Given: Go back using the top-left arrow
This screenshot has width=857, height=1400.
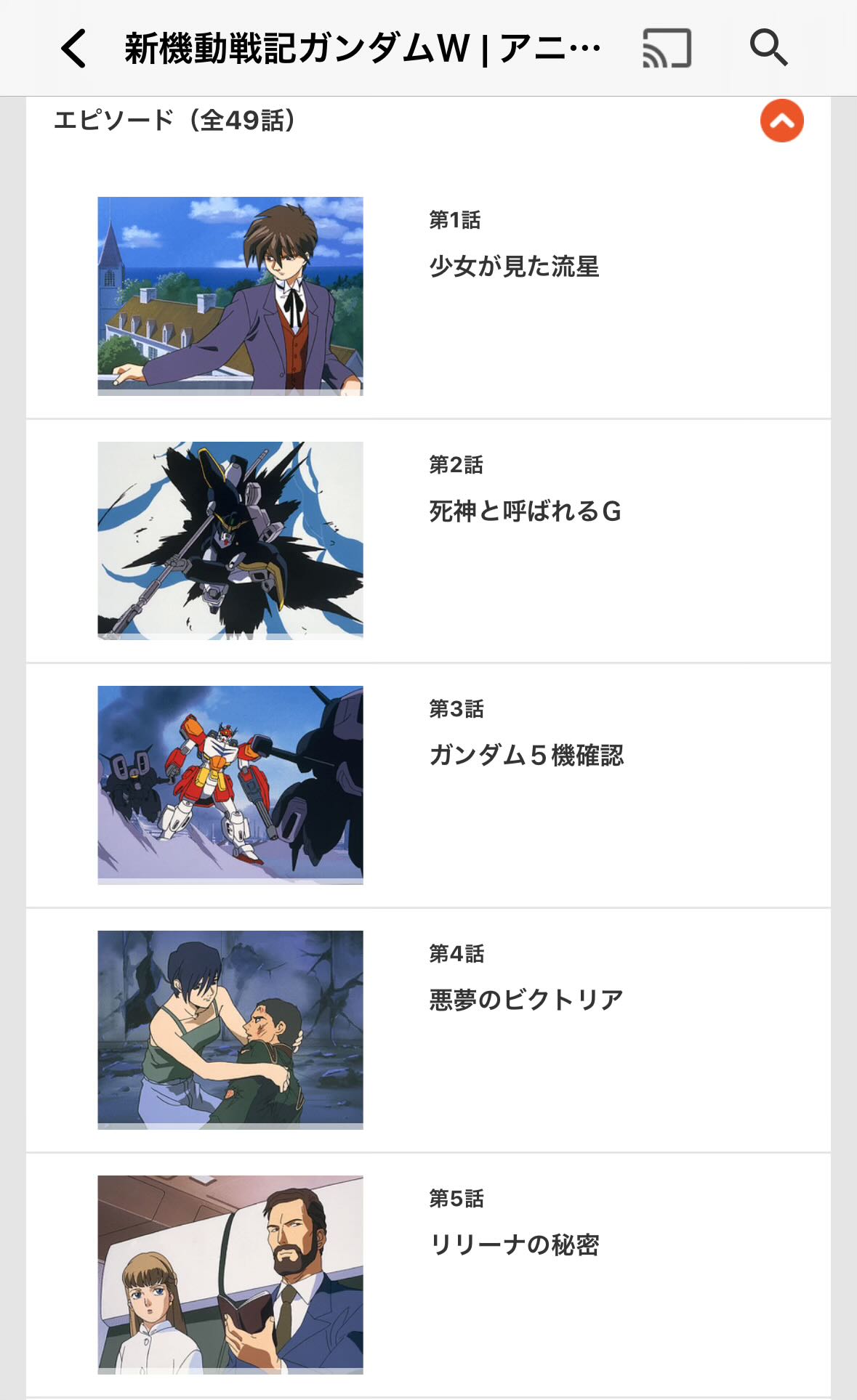Looking at the screenshot, I should coord(73,49).
